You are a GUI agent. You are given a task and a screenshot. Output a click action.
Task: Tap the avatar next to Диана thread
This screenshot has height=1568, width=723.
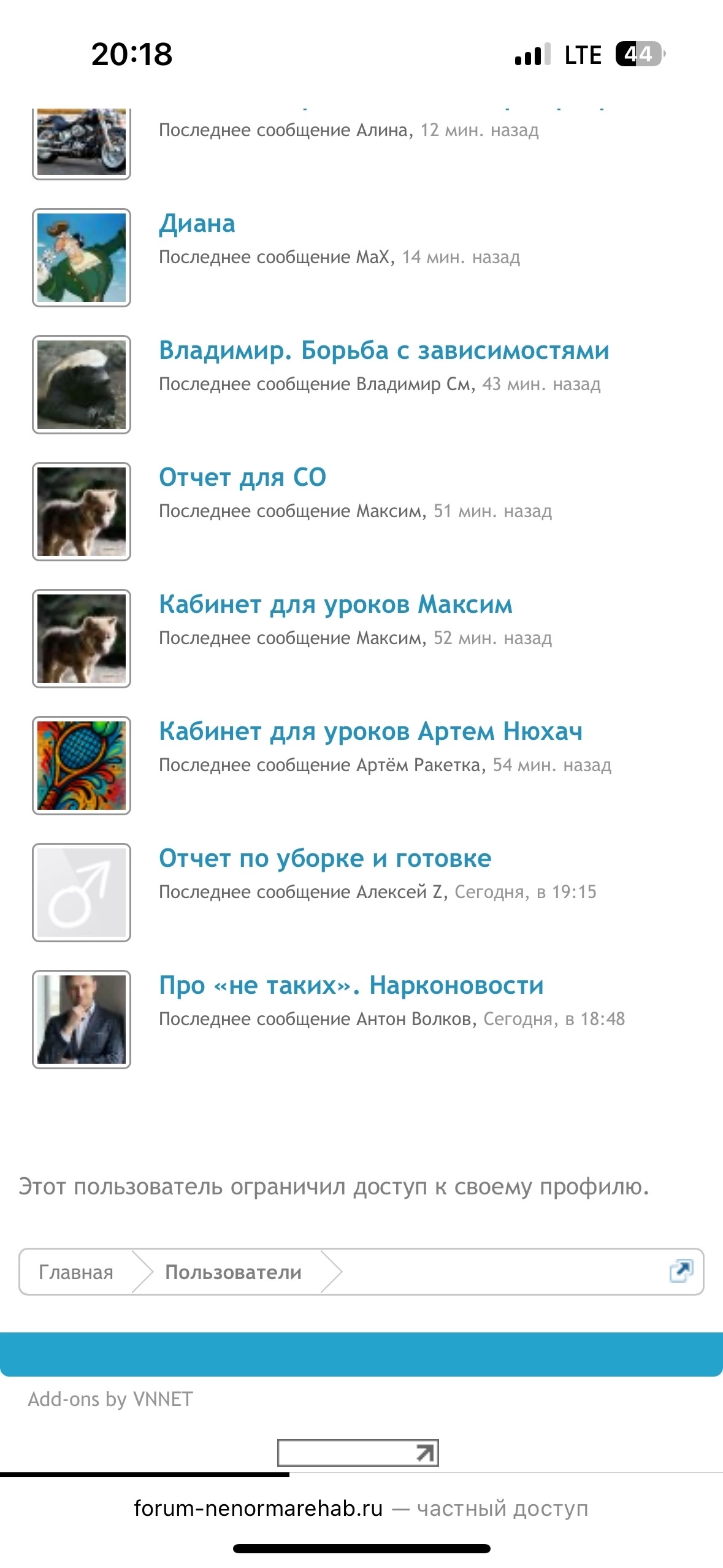coord(82,258)
